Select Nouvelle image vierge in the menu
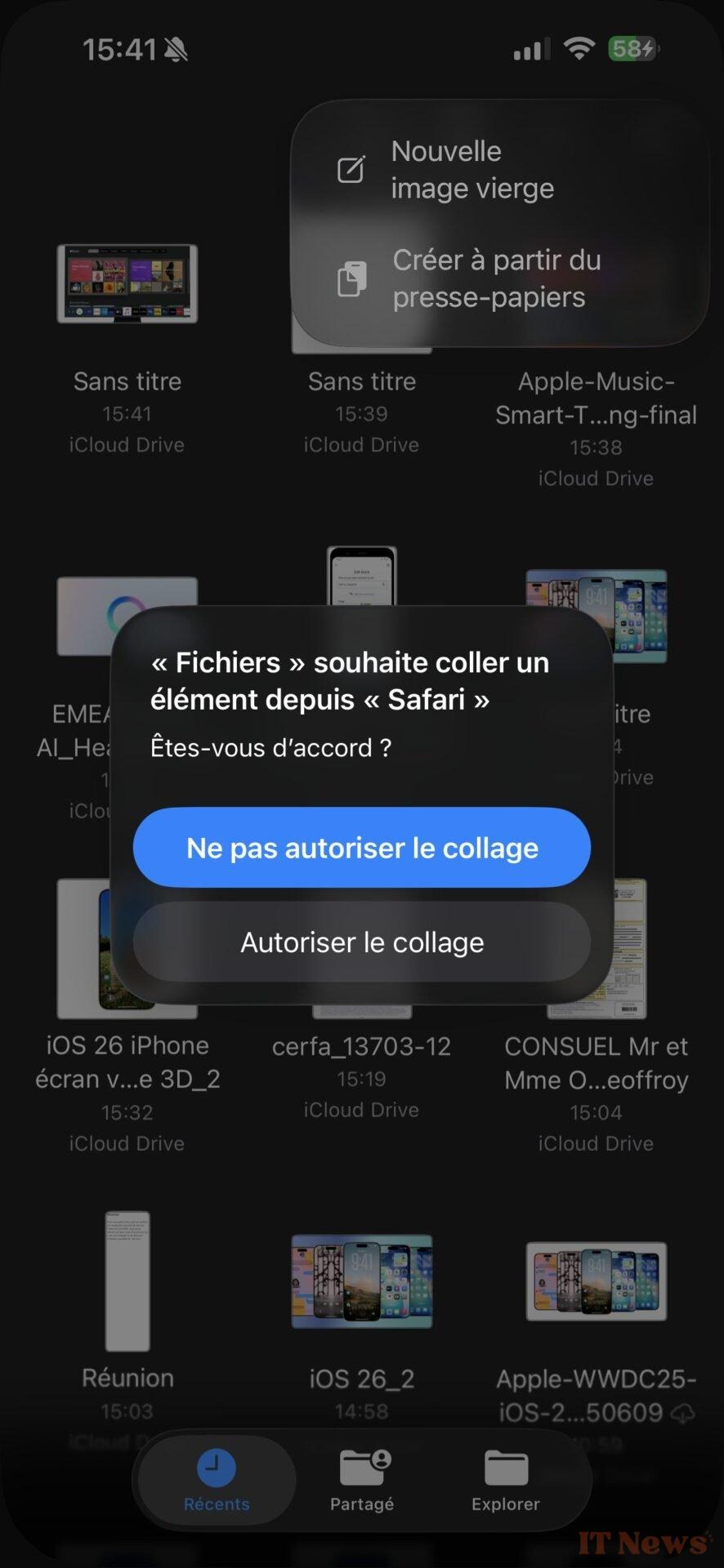 (471, 170)
